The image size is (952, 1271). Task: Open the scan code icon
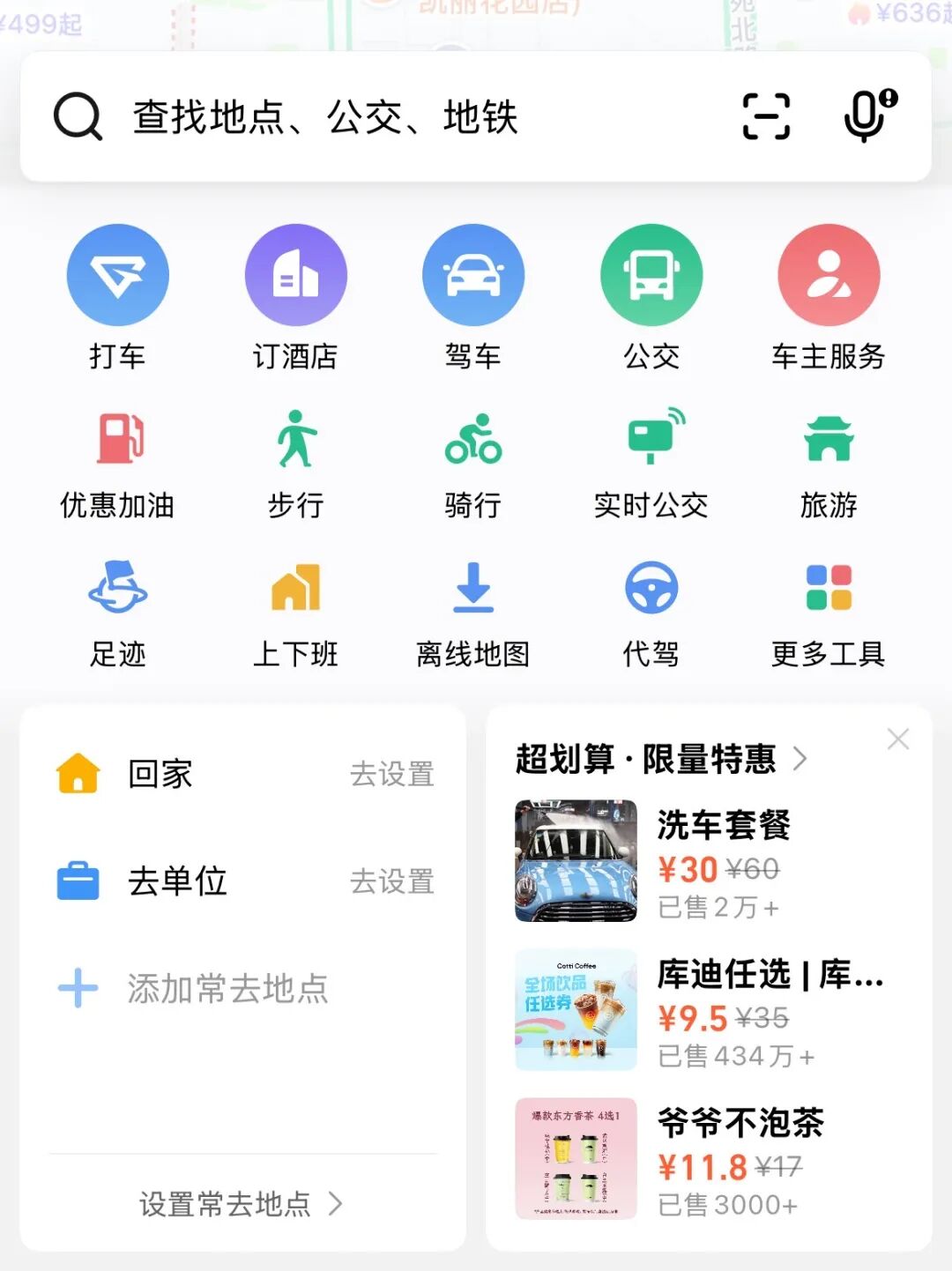tap(766, 116)
